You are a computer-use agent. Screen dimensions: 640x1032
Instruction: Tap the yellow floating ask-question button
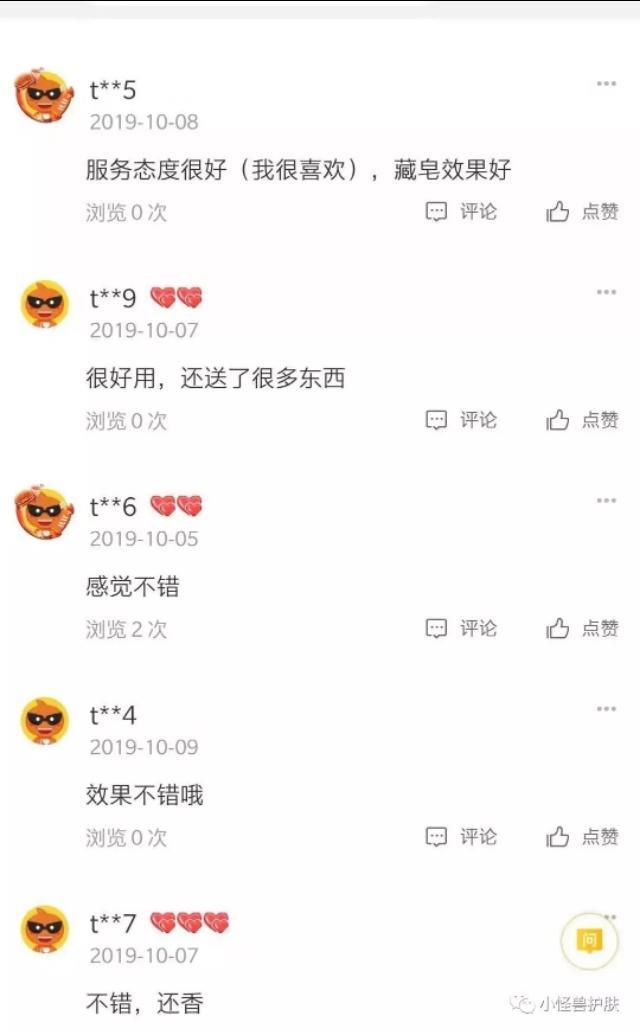(x=589, y=941)
